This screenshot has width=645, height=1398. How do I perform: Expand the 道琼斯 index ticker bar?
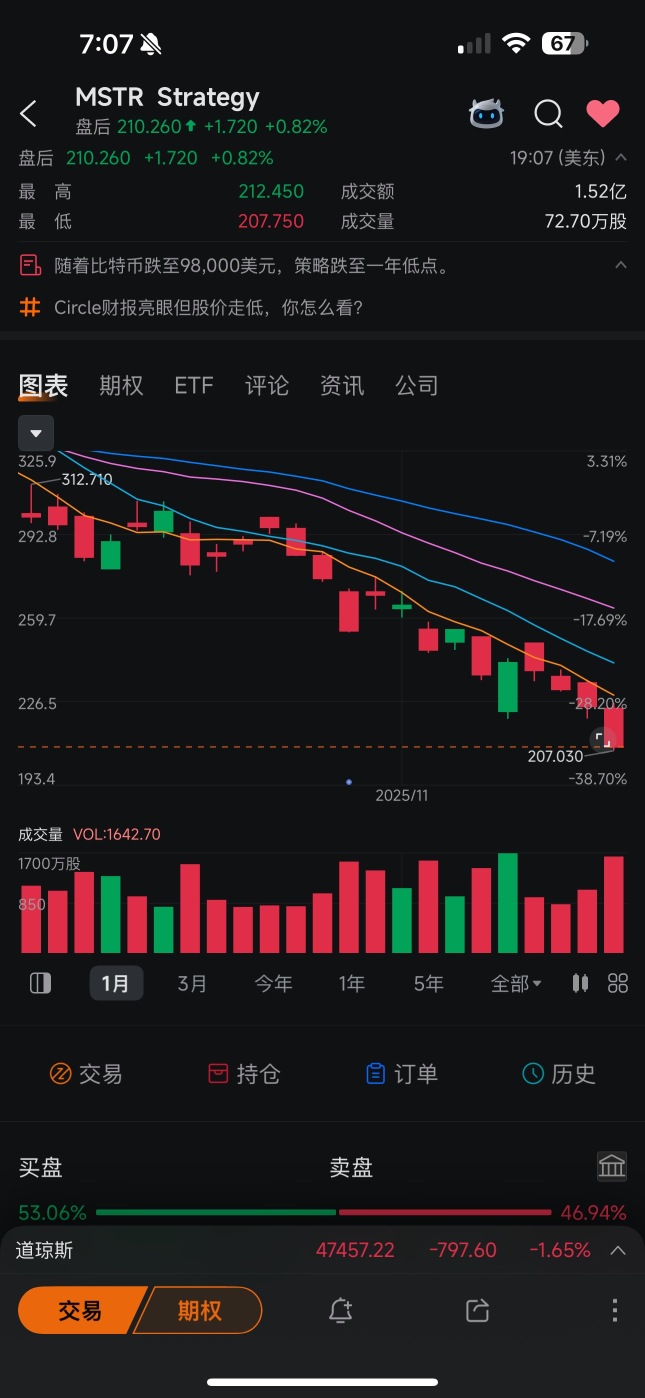click(x=618, y=1250)
